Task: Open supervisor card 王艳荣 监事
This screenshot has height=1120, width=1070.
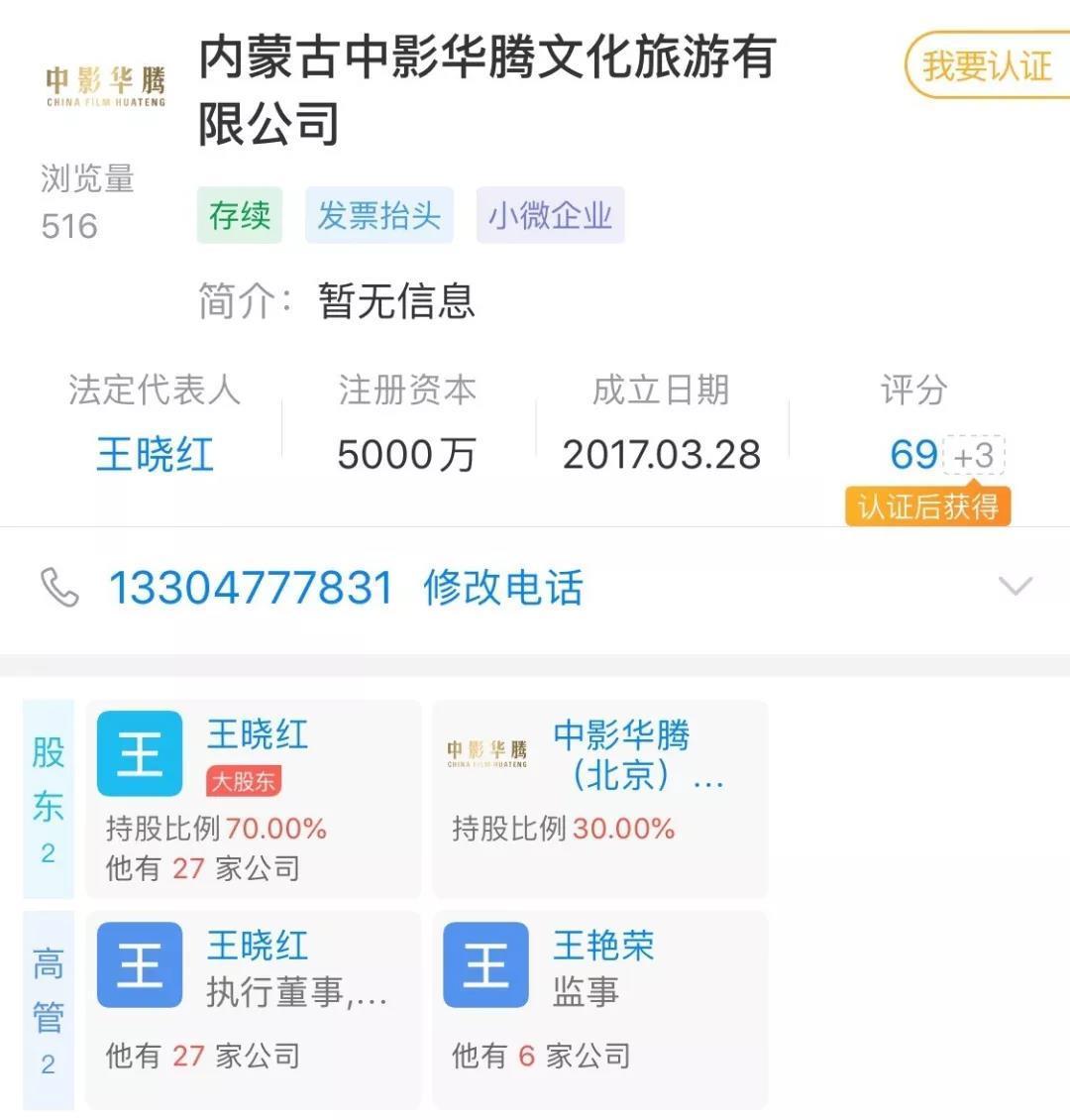Action: 599,1008
